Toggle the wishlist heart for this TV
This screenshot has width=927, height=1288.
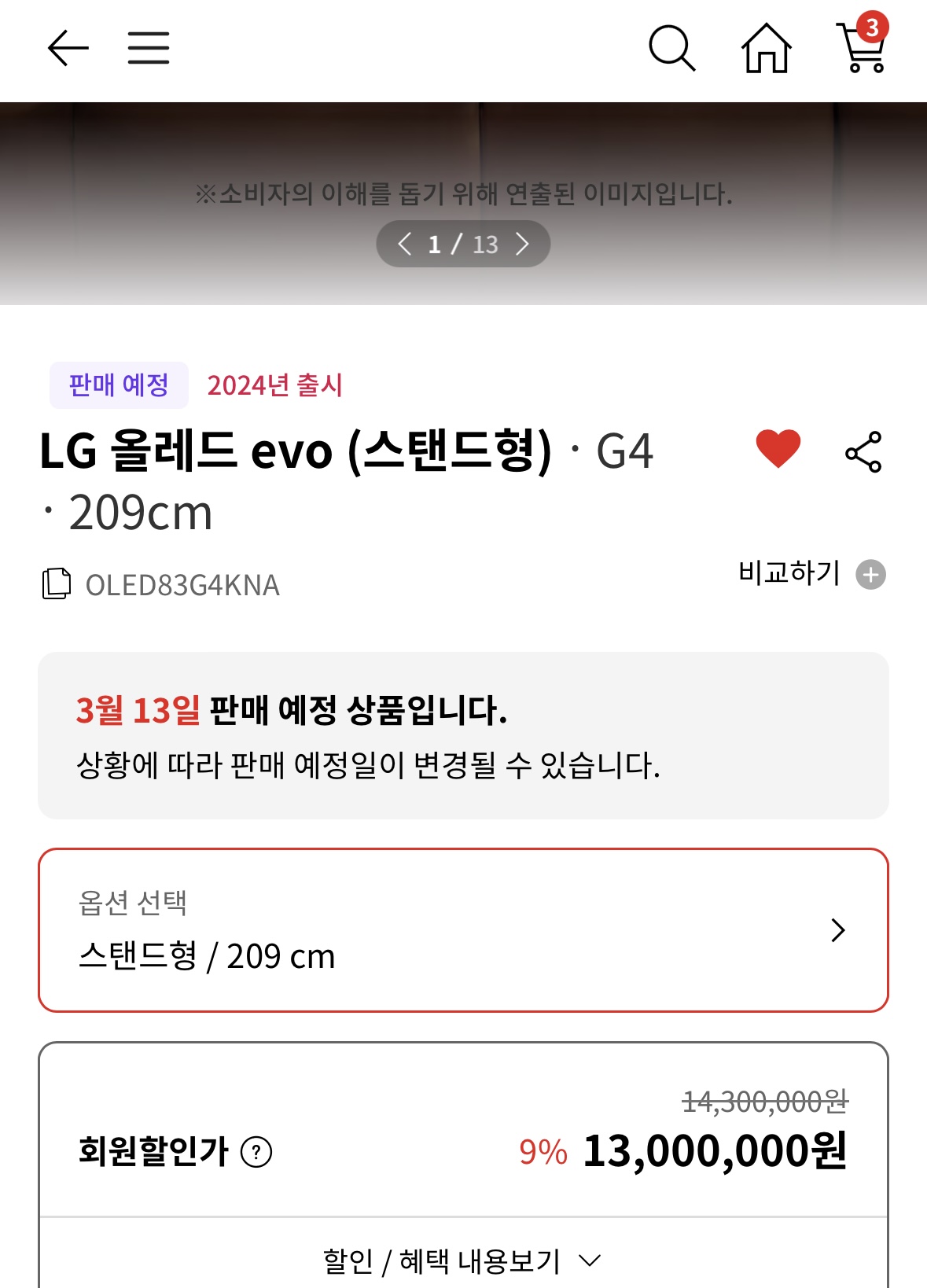pos(777,450)
